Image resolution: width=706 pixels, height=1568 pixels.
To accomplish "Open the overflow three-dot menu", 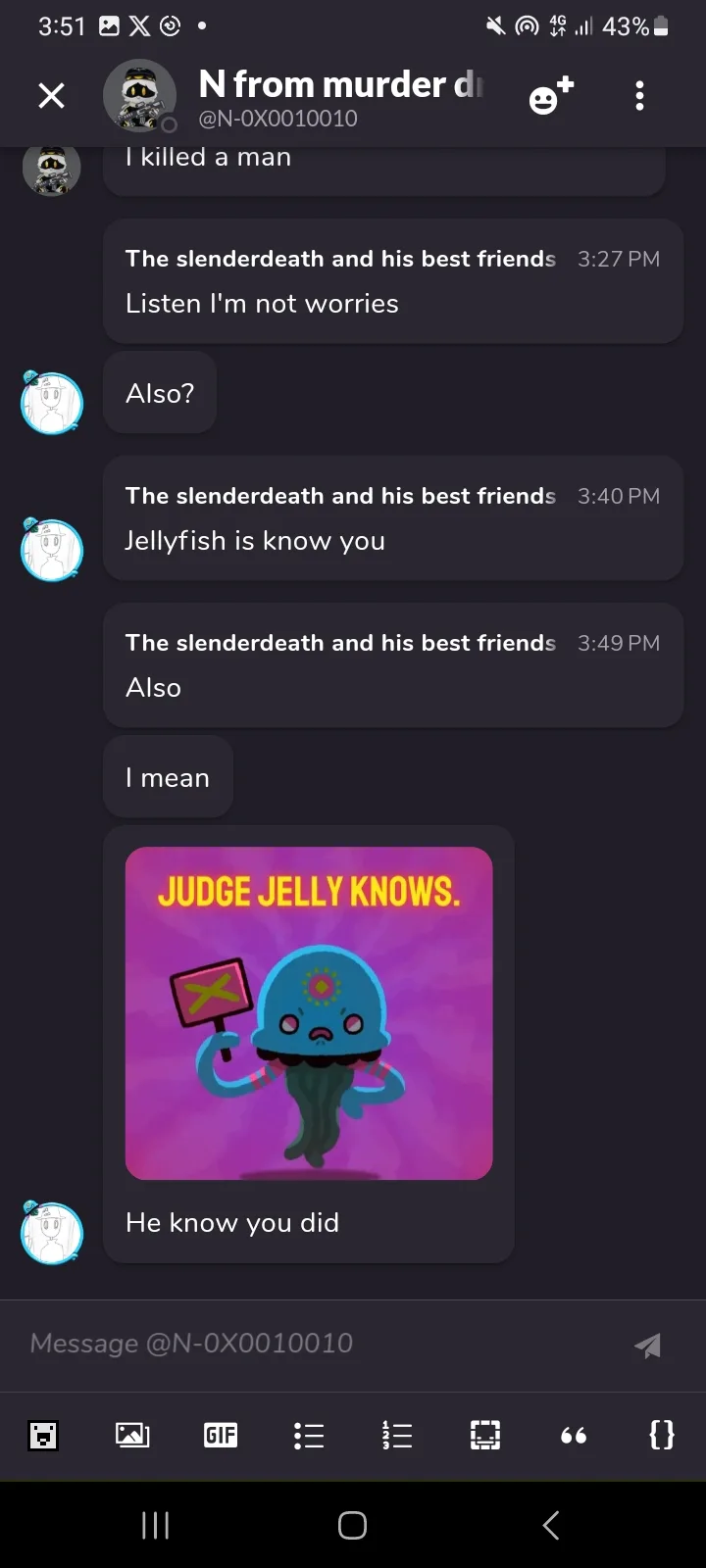I will (x=638, y=95).
